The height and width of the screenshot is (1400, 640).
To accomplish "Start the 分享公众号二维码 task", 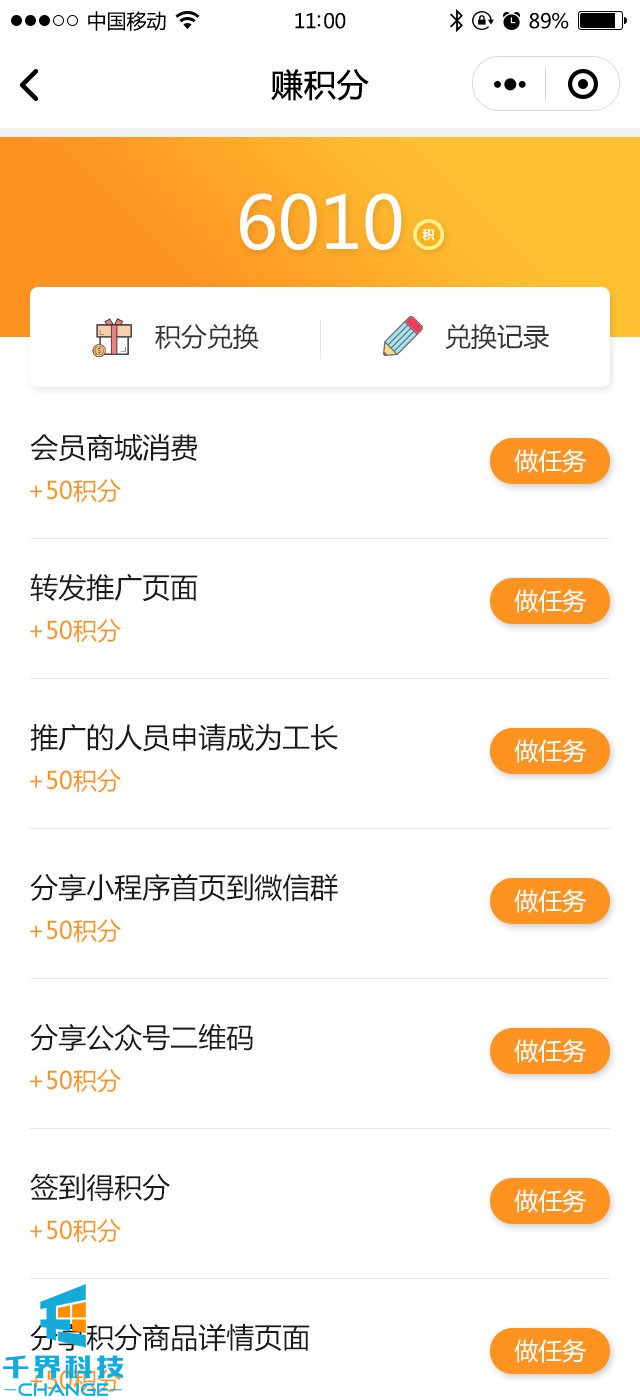I will (x=549, y=1051).
